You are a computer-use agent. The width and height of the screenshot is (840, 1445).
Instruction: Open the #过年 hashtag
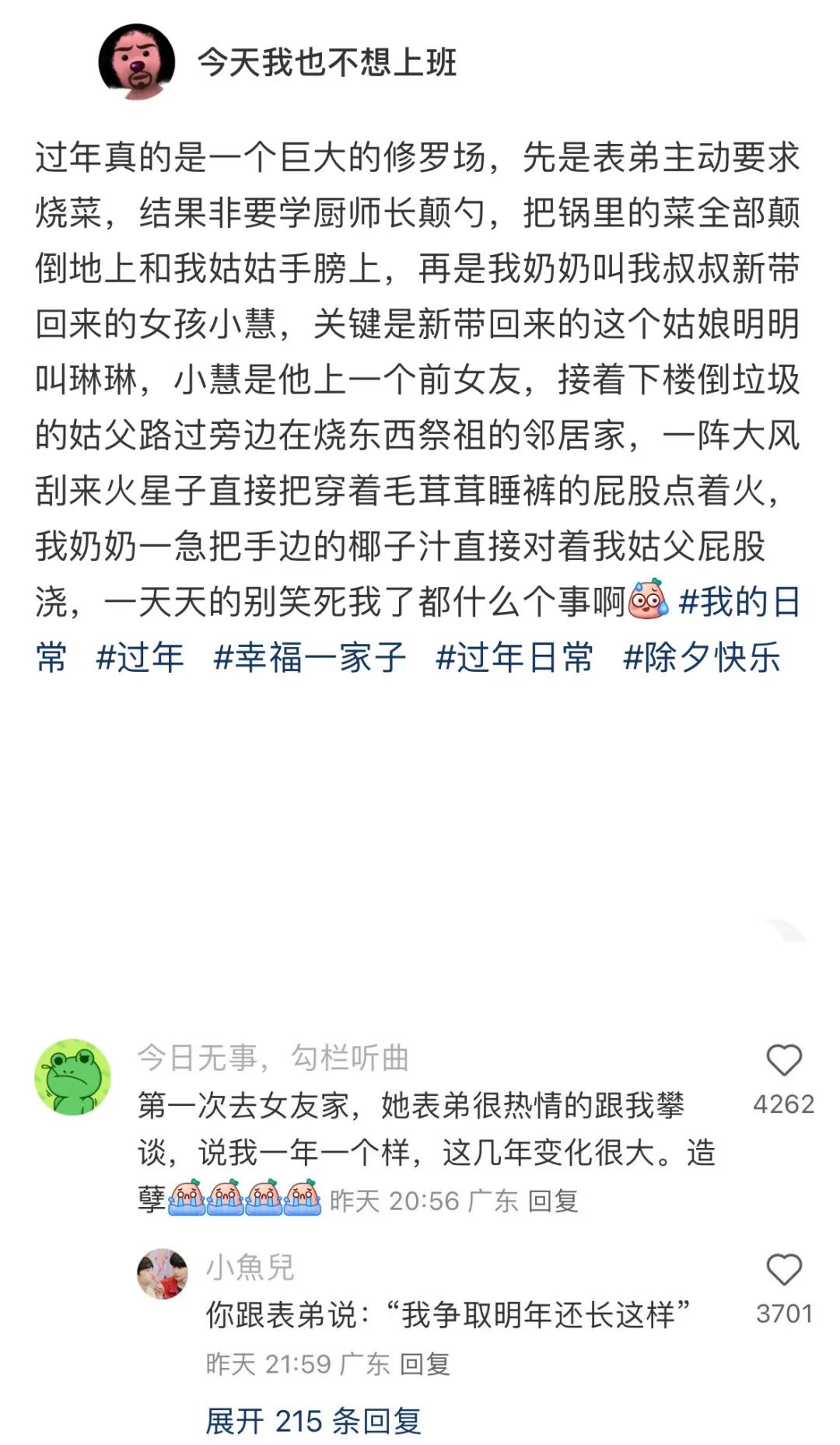pos(140,658)
